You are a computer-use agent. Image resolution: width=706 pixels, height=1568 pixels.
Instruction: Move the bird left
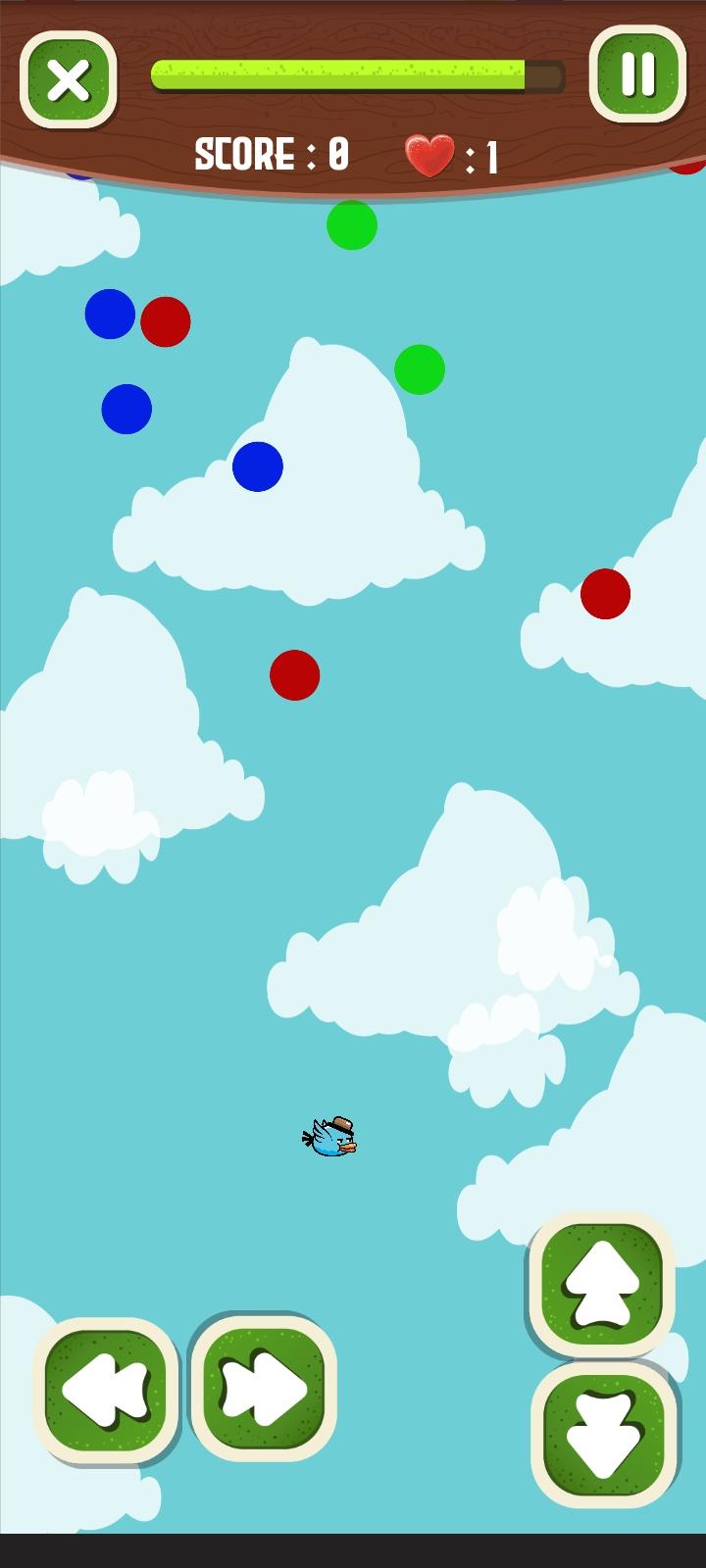pyautogui.click(x=107, y=1390)
